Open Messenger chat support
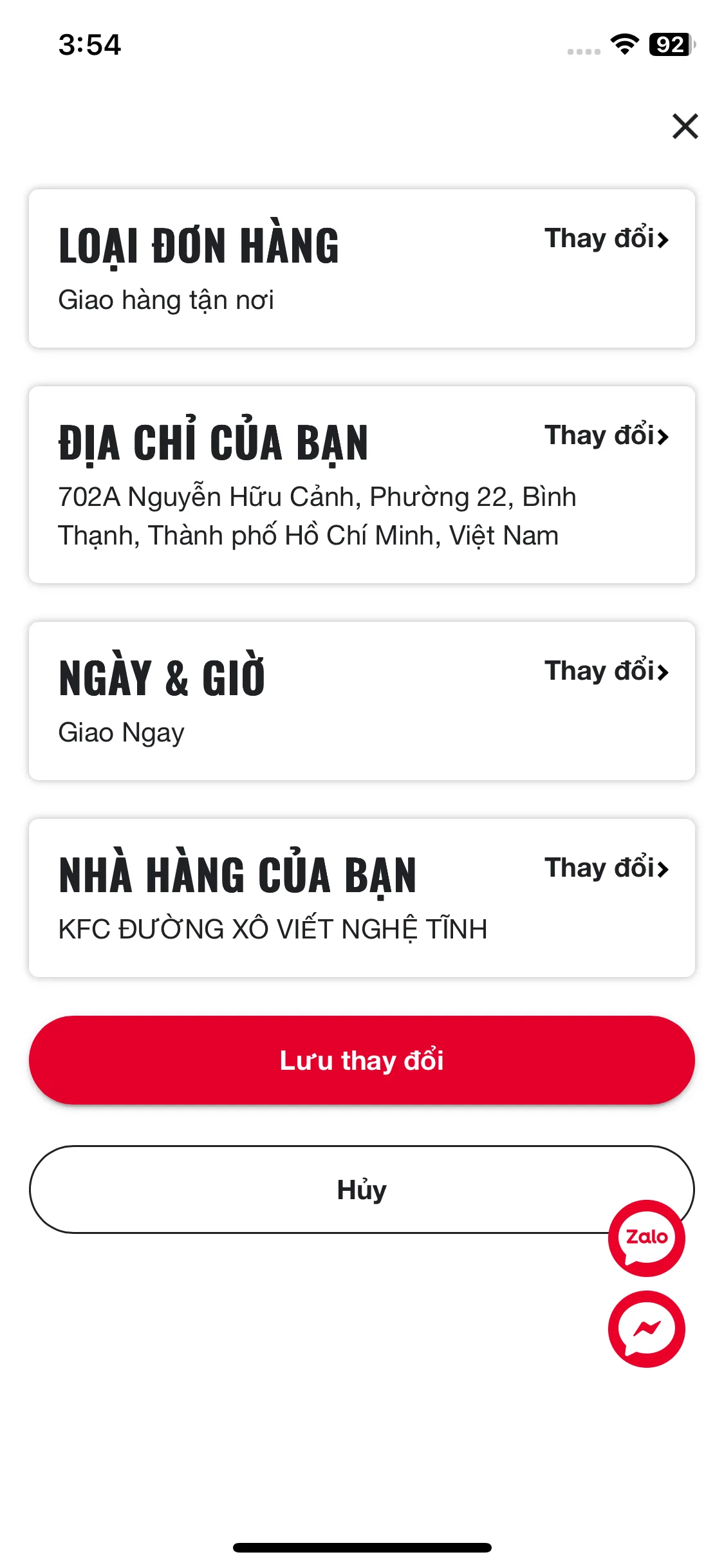 point(646,1329)
